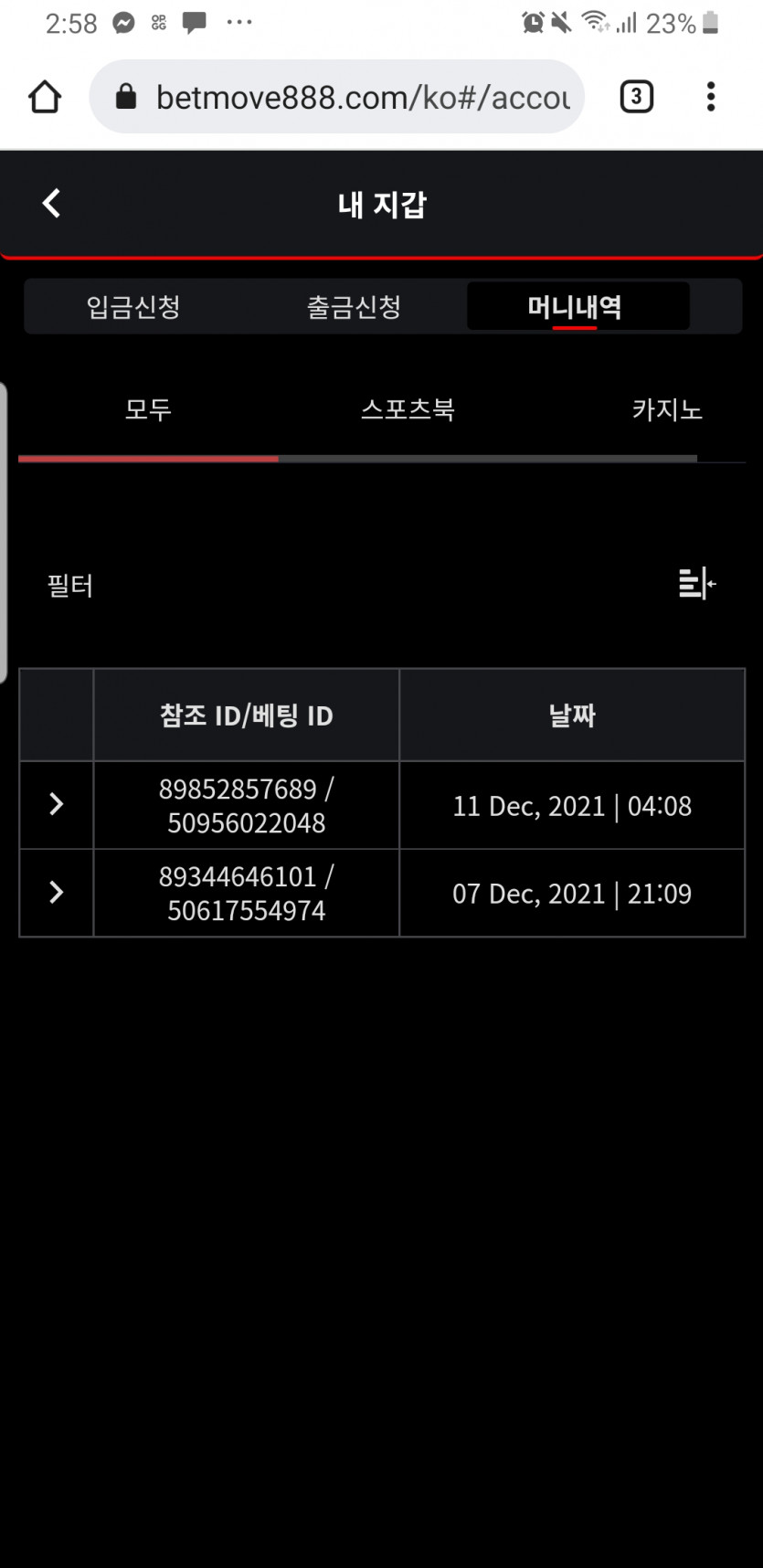The width and height of the screenshot is (763, 1568).
Task: Open the browser tab switcher
Action: click(637, 97)
